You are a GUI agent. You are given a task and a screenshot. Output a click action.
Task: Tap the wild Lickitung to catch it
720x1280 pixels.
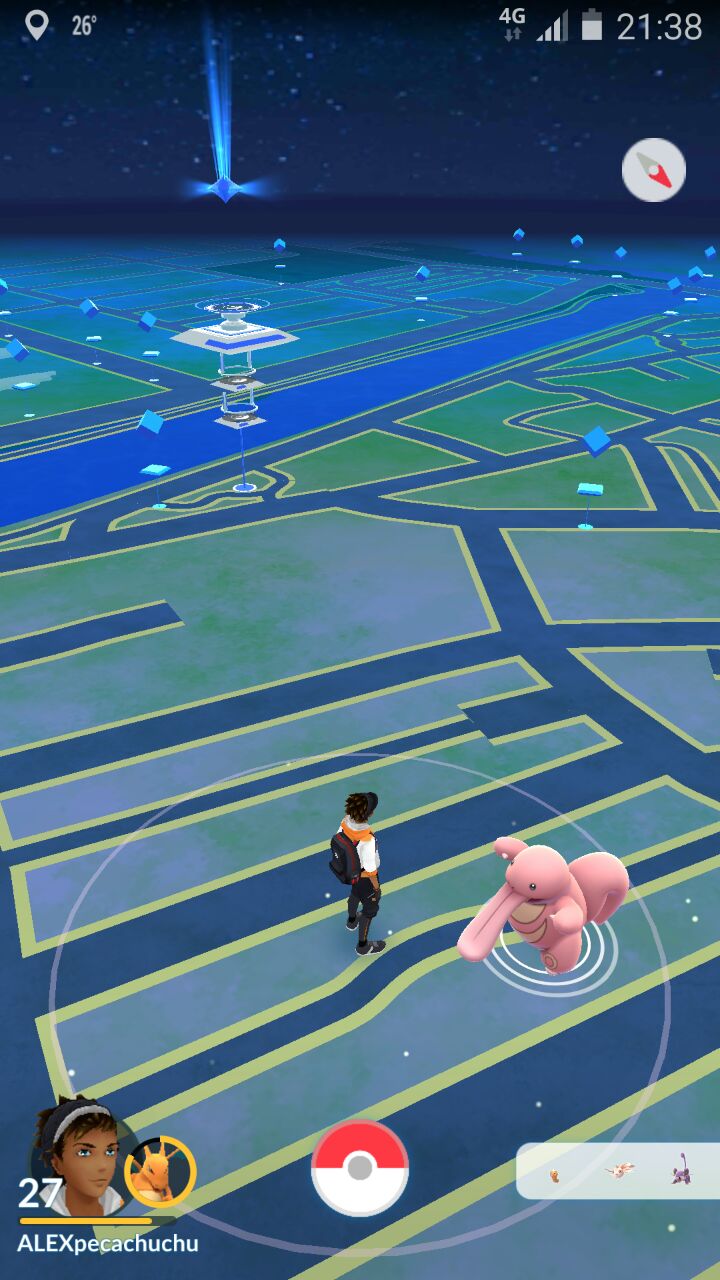coord(543,907)
